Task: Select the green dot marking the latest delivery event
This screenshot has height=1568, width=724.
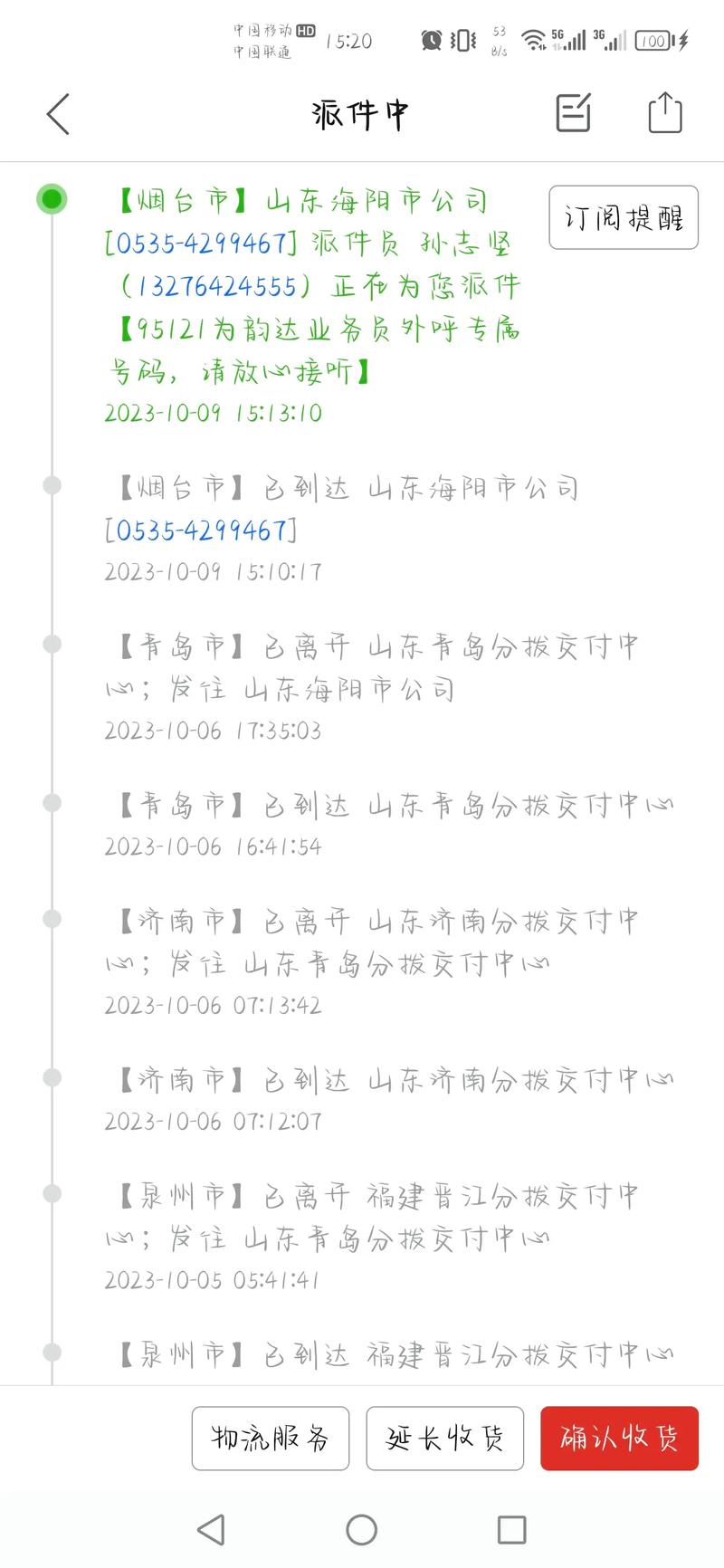Action: (x=52, y=199)
